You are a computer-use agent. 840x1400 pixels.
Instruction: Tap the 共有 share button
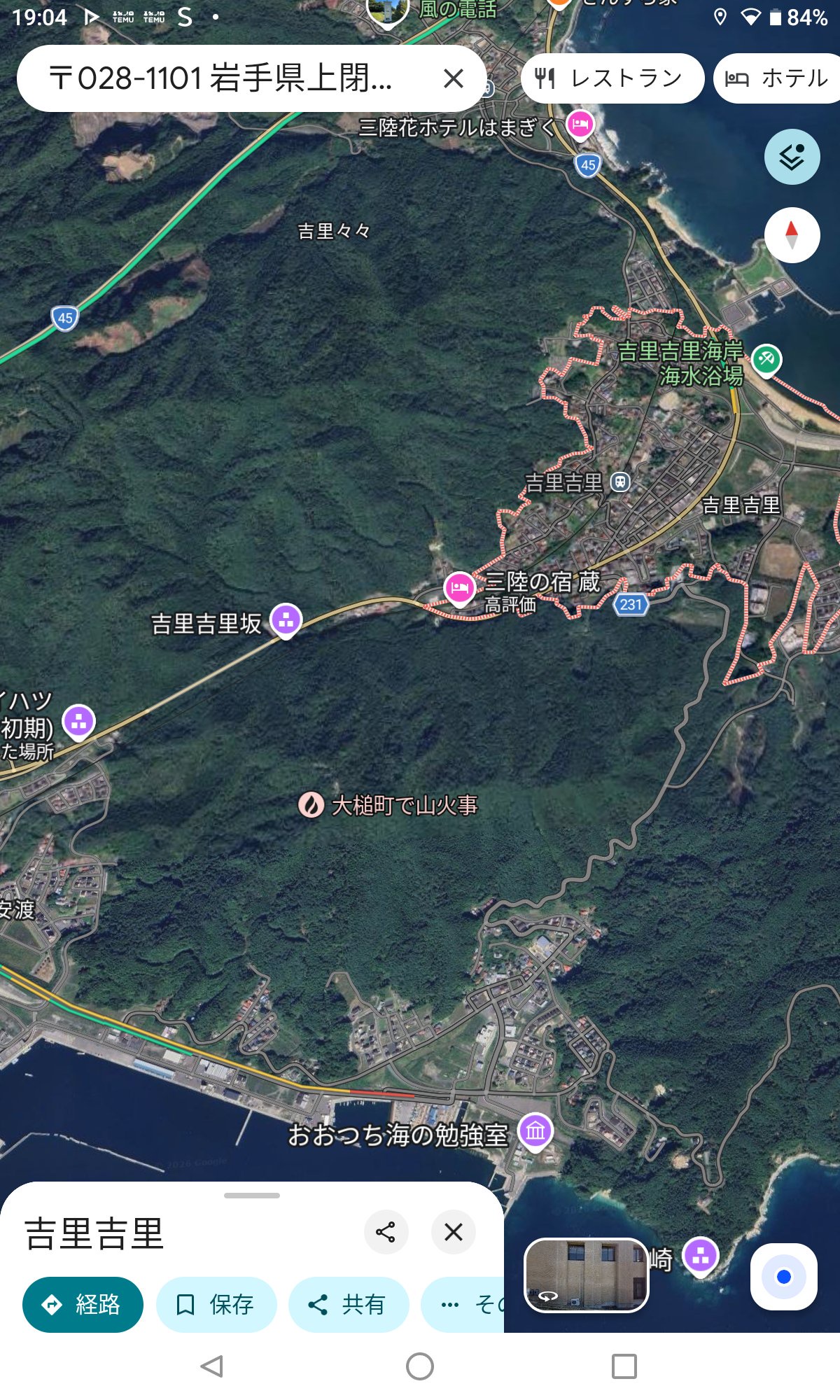tap(348, 1304)
